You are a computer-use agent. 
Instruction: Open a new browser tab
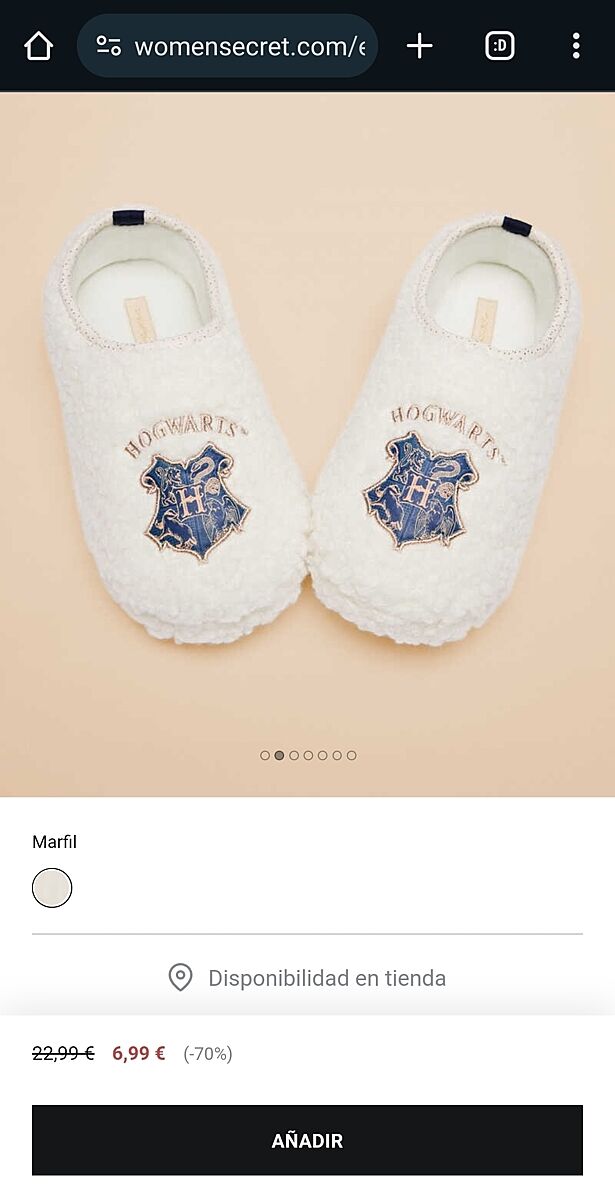pyautogui.click(x=420, y=46)
